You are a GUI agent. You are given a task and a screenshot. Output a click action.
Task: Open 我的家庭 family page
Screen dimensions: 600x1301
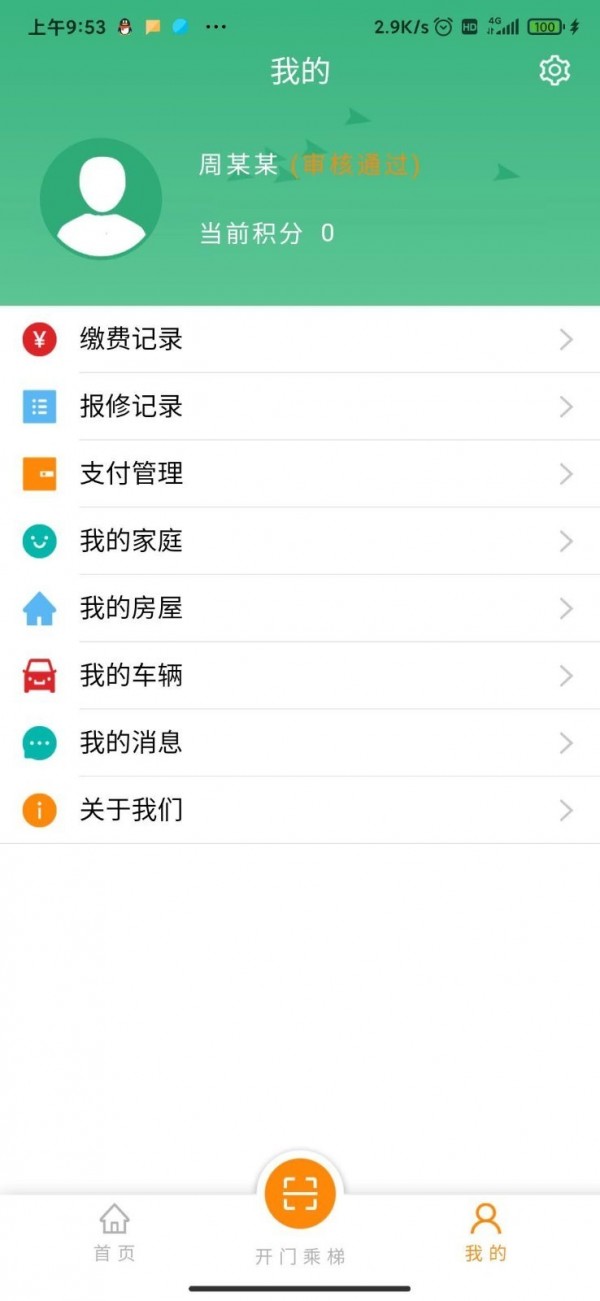[300, 541]
